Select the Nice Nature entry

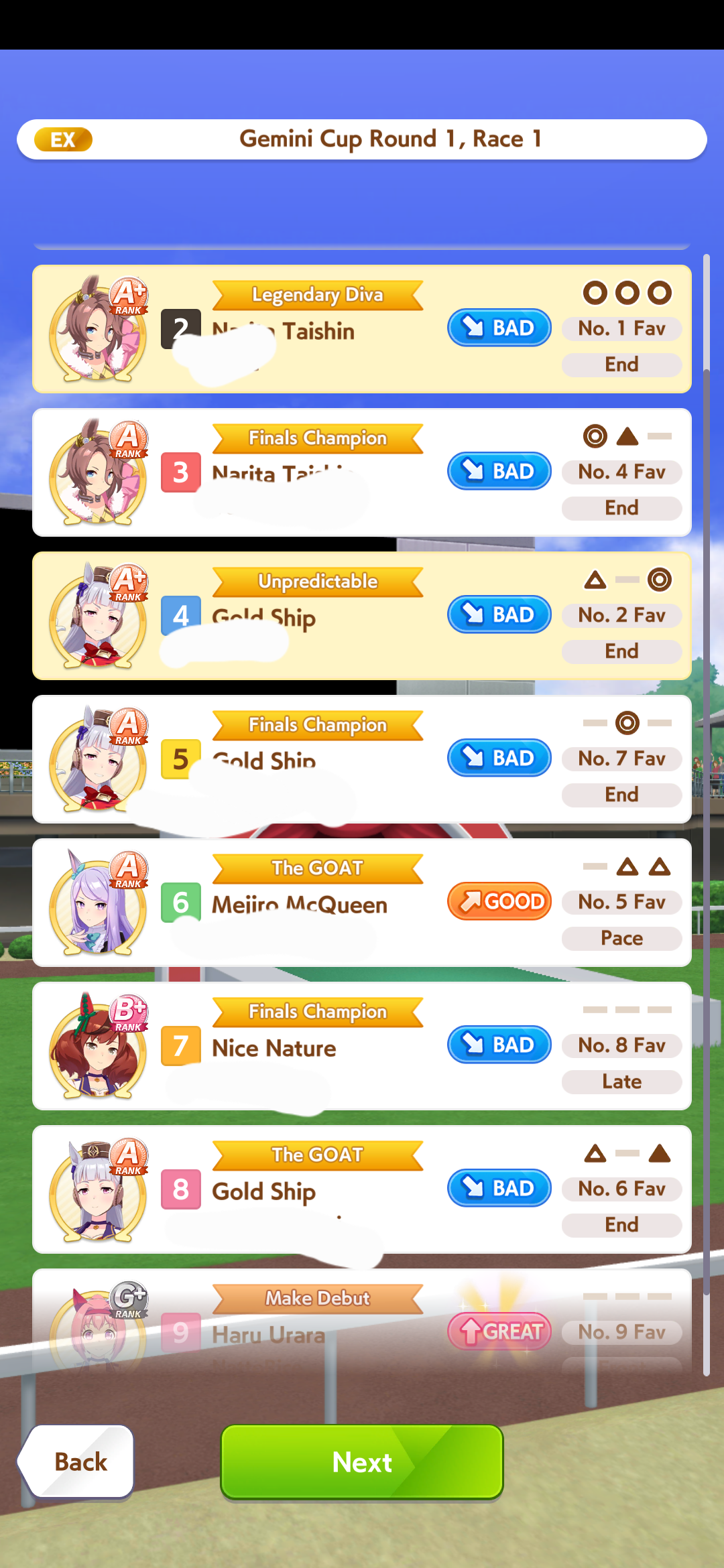click(362, 1046)
